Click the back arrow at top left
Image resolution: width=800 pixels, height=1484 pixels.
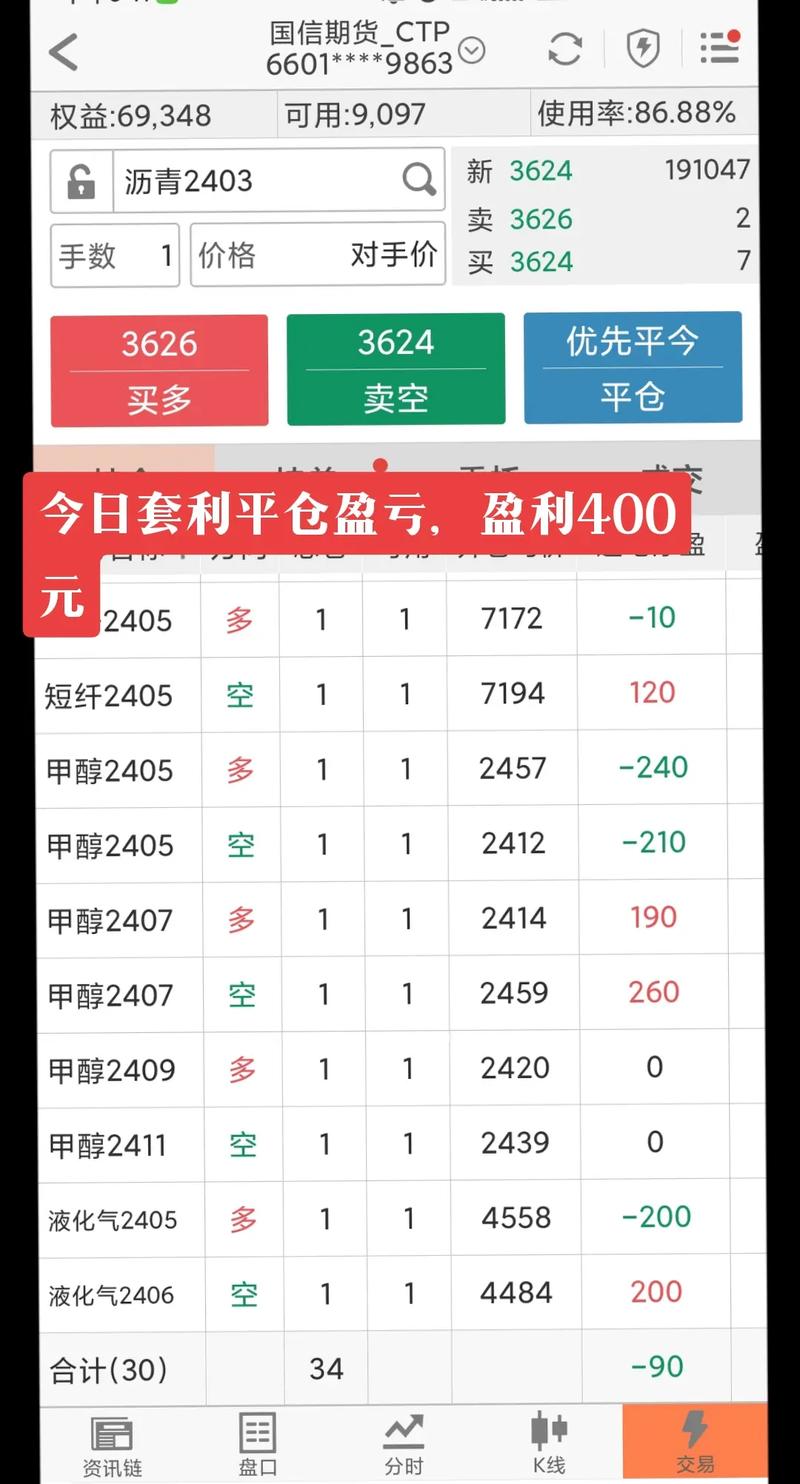[x=62, y=53]
